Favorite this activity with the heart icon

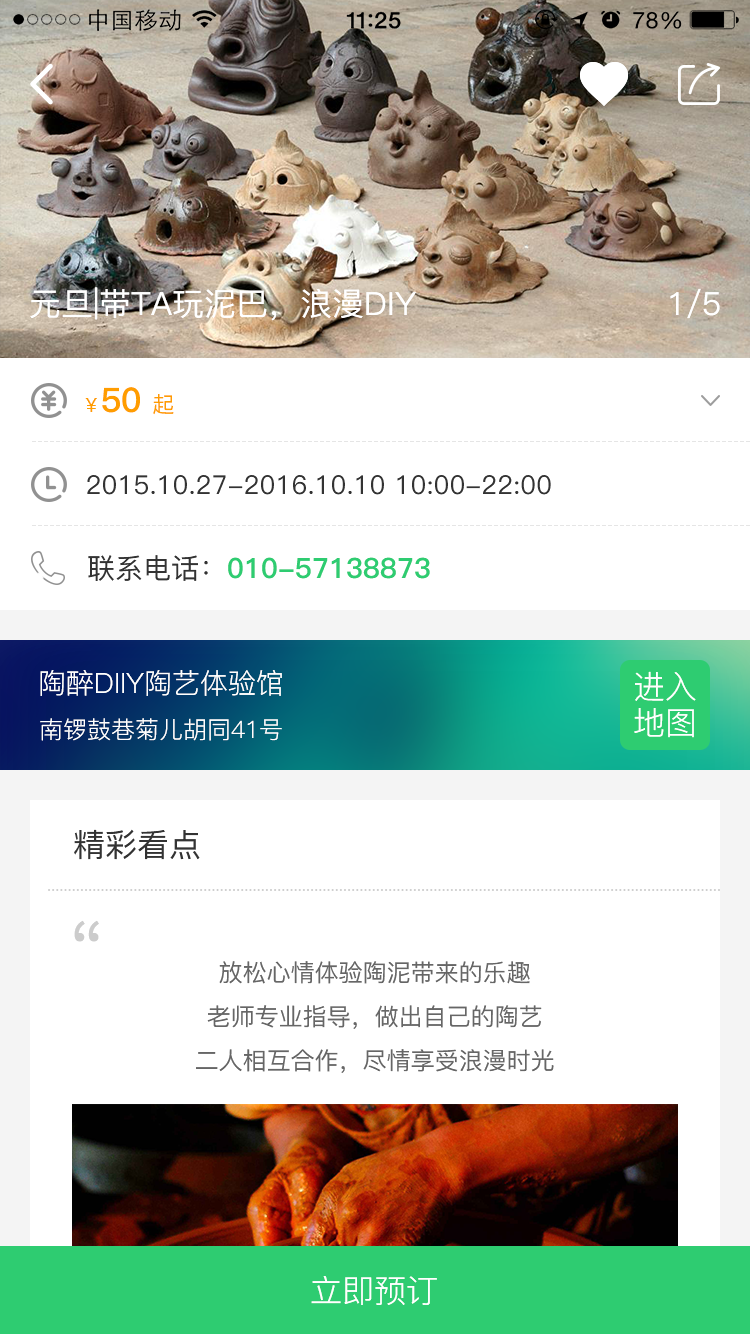pos(604,84)
